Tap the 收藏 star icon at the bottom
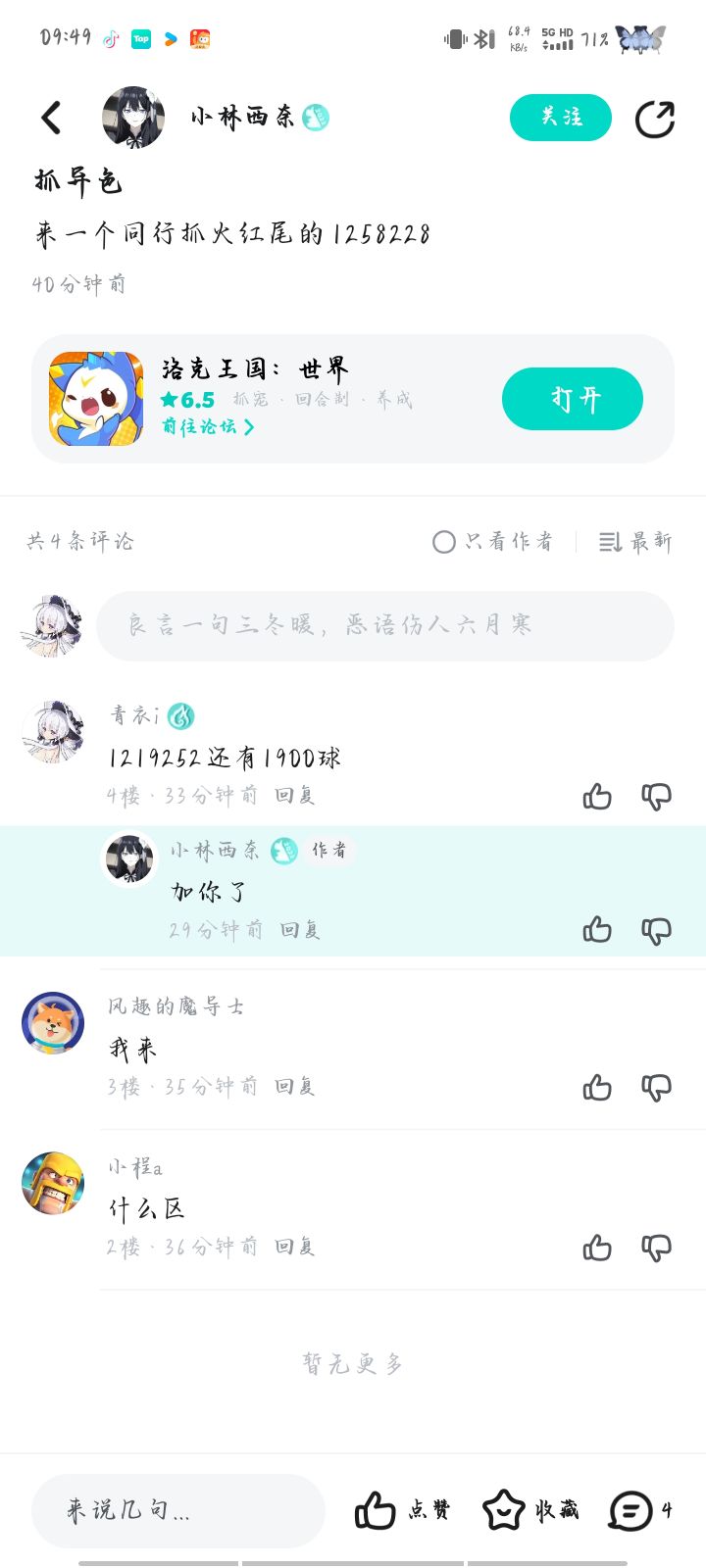 point(503,1510)
